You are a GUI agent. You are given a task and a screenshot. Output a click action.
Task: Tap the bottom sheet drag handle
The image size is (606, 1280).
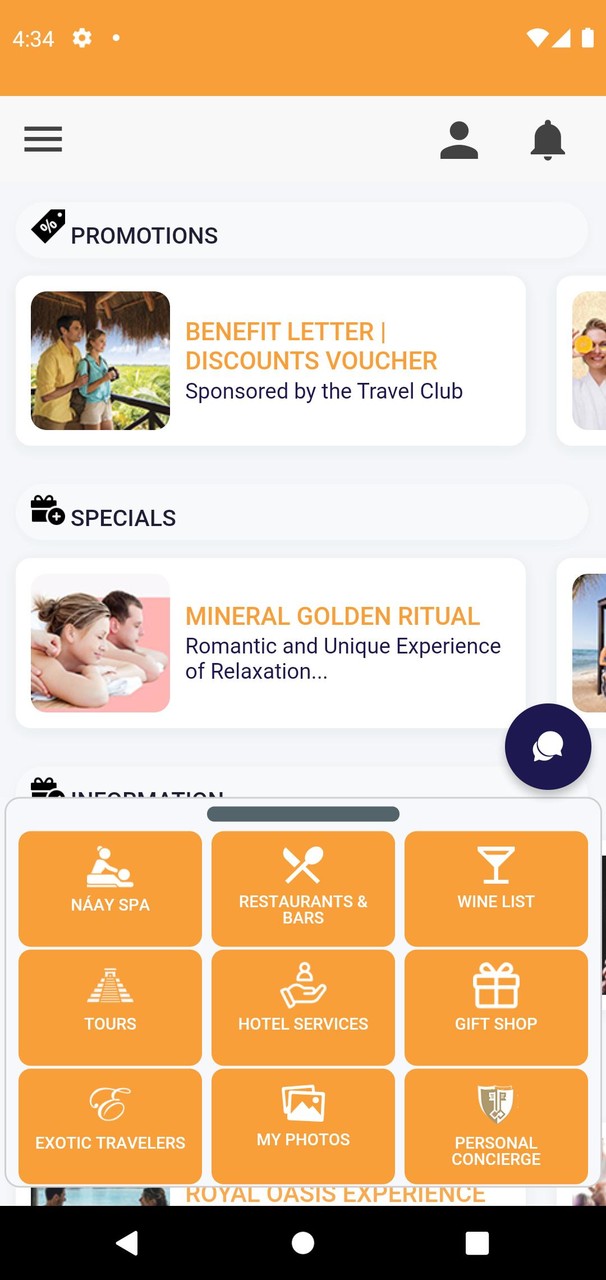click(x=303, y=814)
